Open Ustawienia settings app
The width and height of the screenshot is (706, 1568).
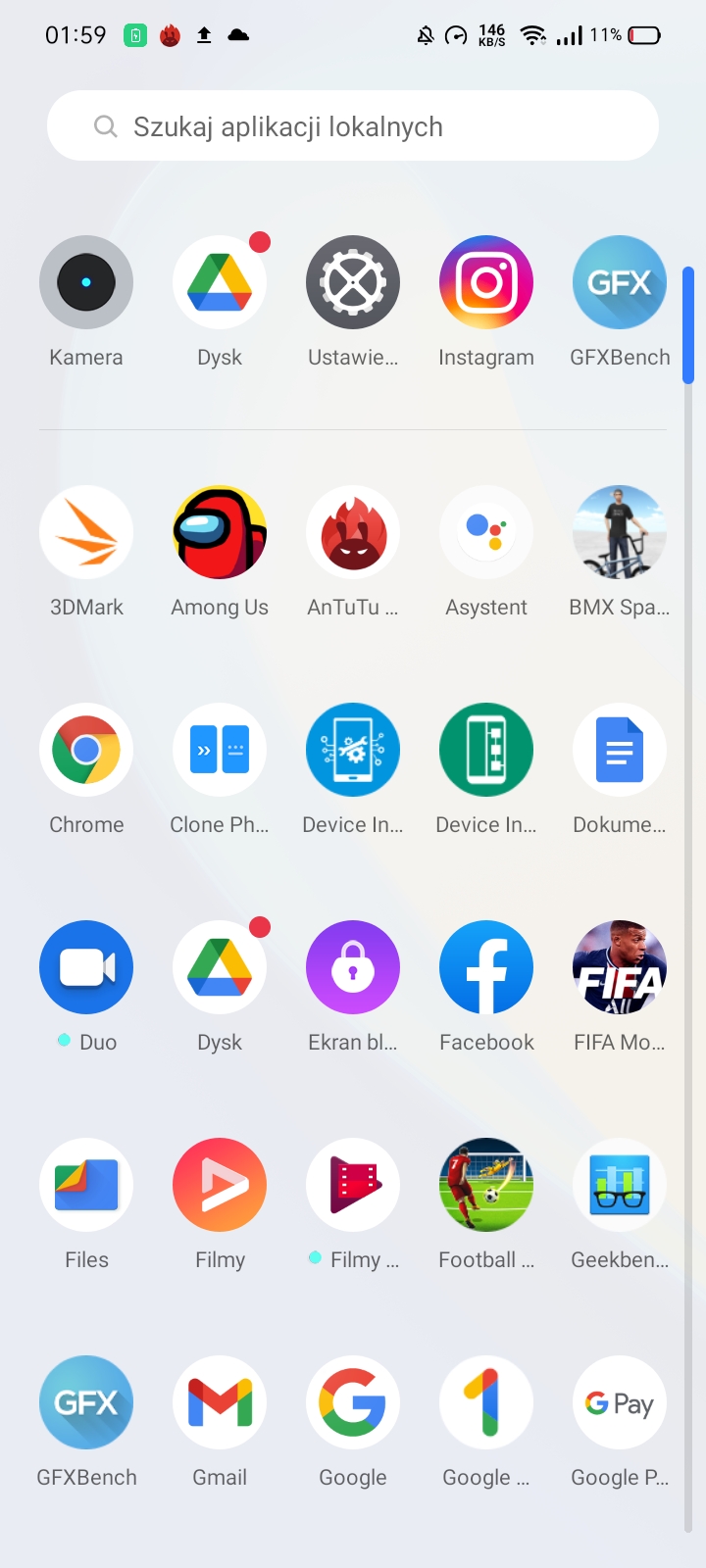point(353,282)
